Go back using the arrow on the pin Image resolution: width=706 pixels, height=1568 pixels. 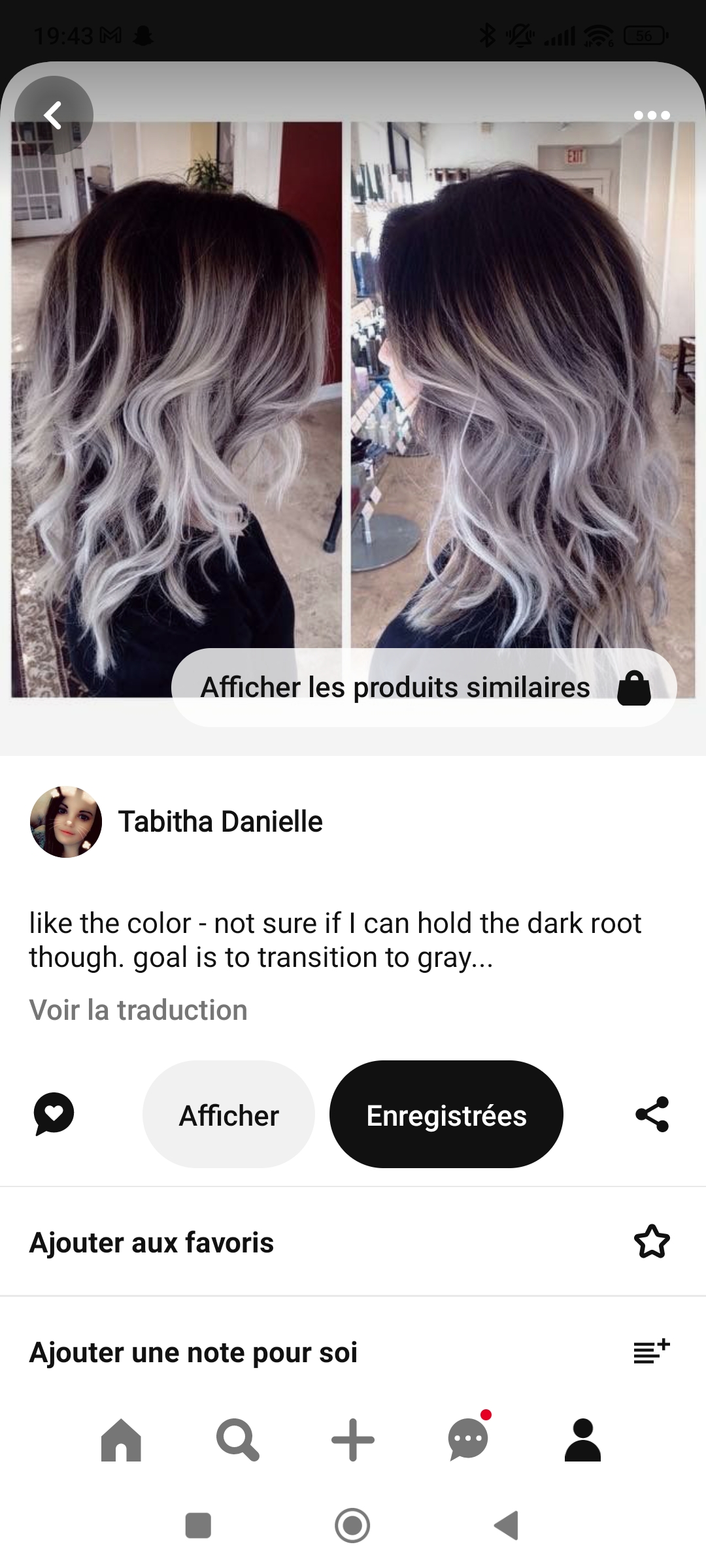tap(54, 116)
